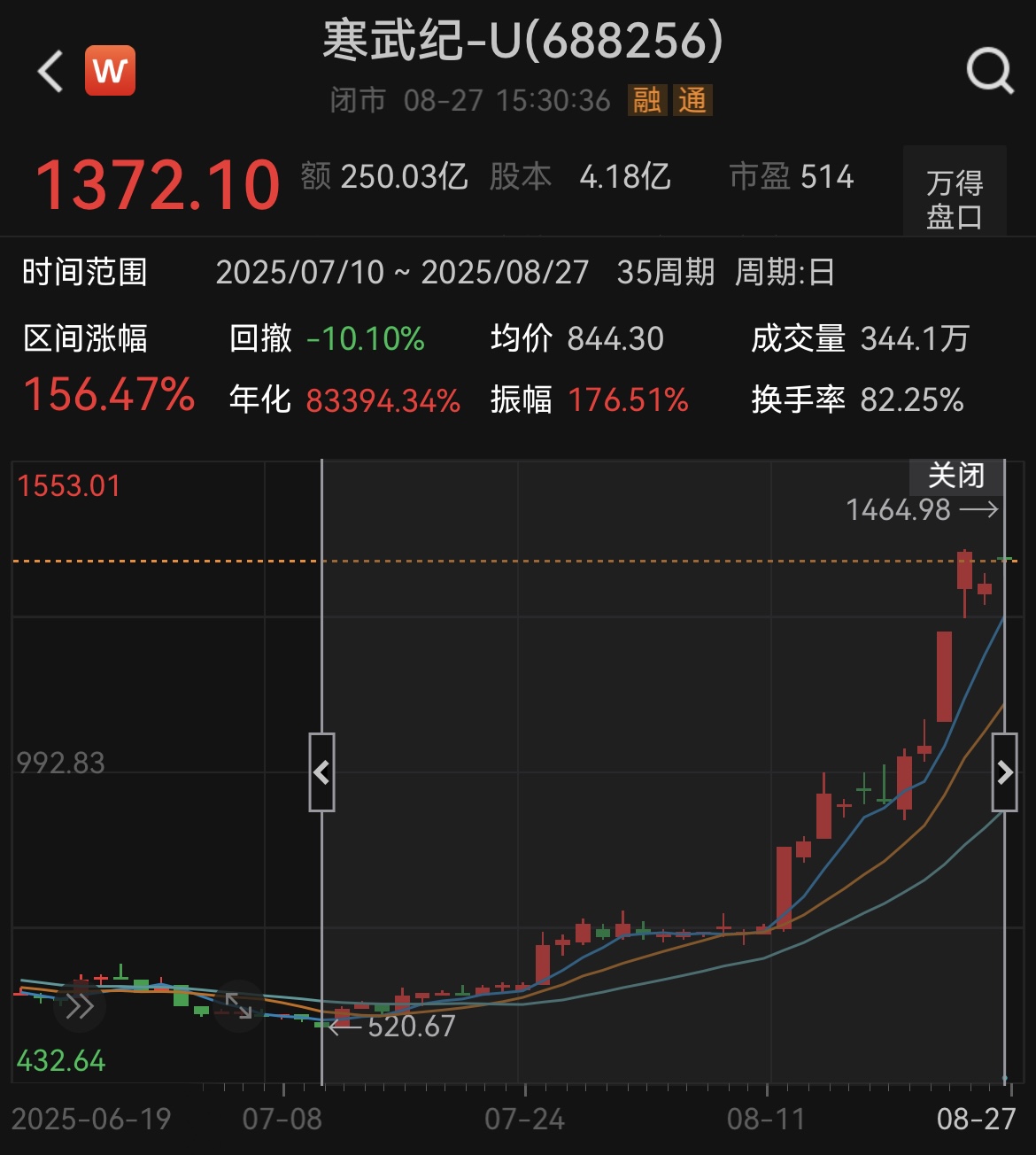
Task: Go back using the top-left arrow
Action: click(51, 71)
